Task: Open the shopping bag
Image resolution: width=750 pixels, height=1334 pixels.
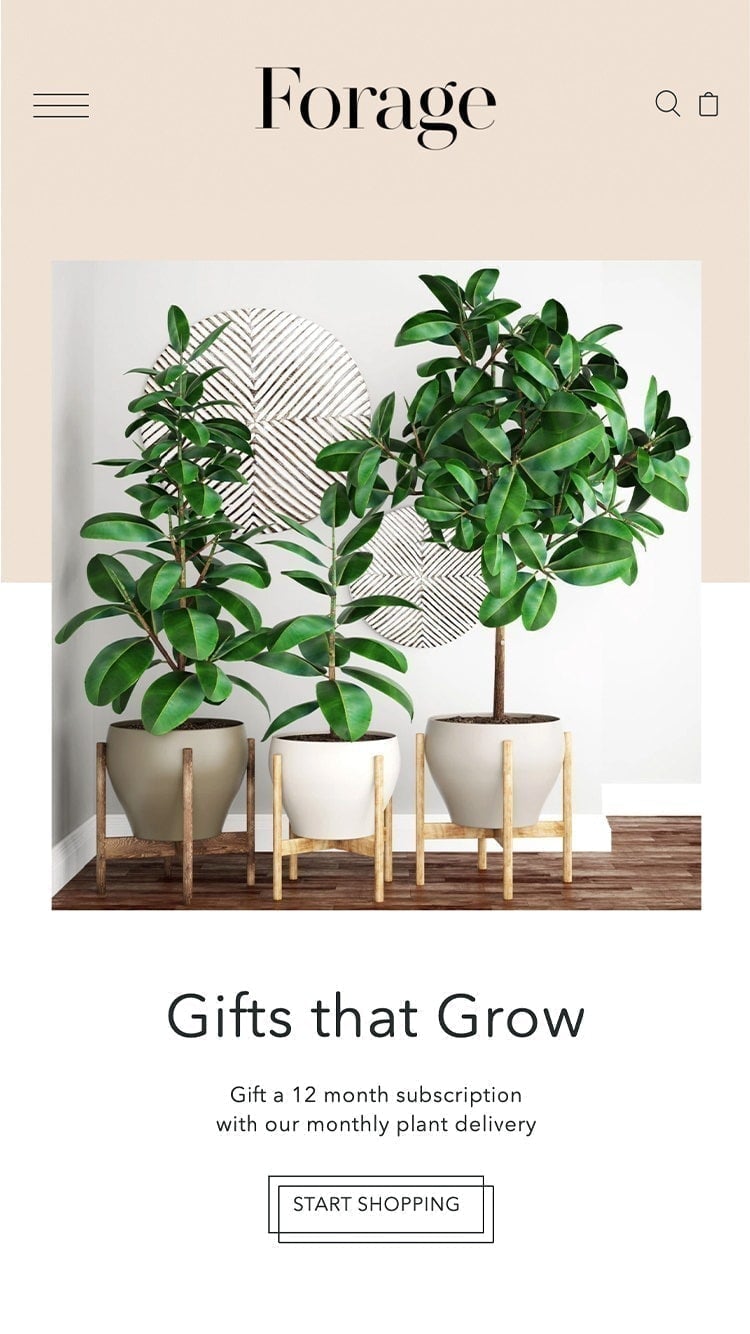Action: pyautogui.click(x=708, y=104)
